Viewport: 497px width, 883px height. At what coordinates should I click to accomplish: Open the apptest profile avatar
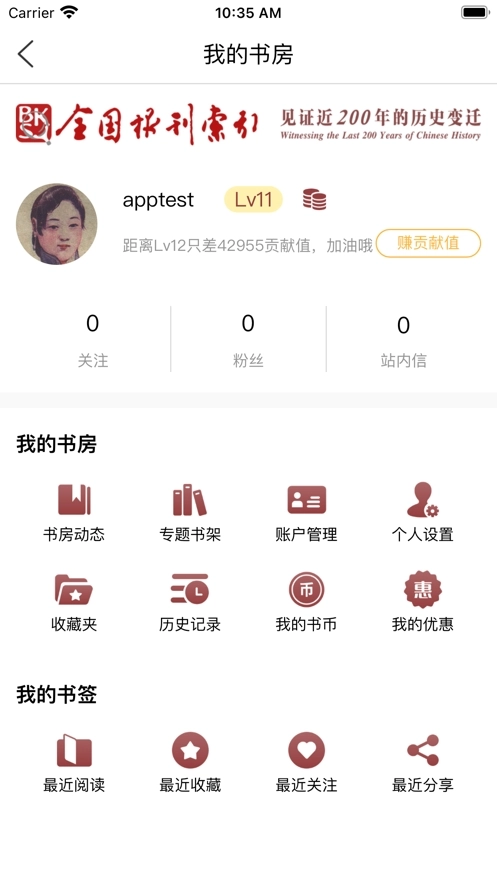coord(56,224)
